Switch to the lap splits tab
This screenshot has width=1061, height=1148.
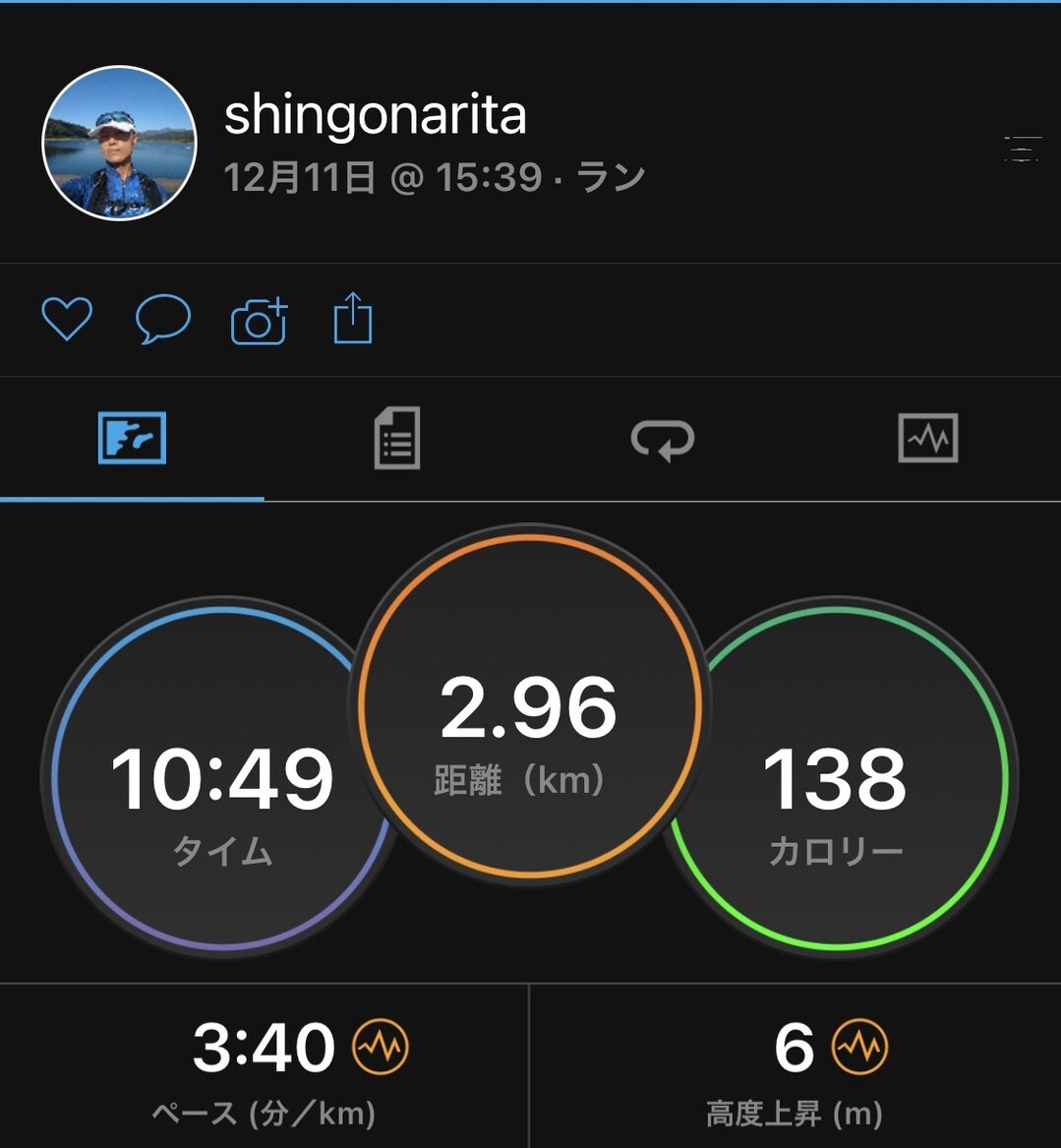tap(664, 440)
